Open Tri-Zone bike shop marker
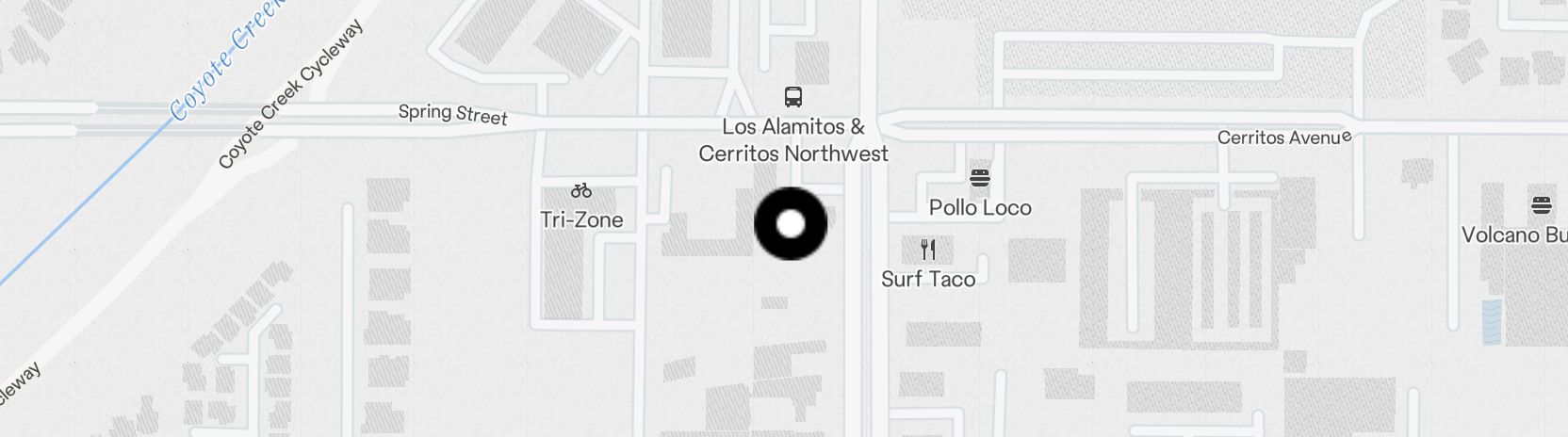The height and width of the screenshot is (437, 1568). (x=581, y=191)
